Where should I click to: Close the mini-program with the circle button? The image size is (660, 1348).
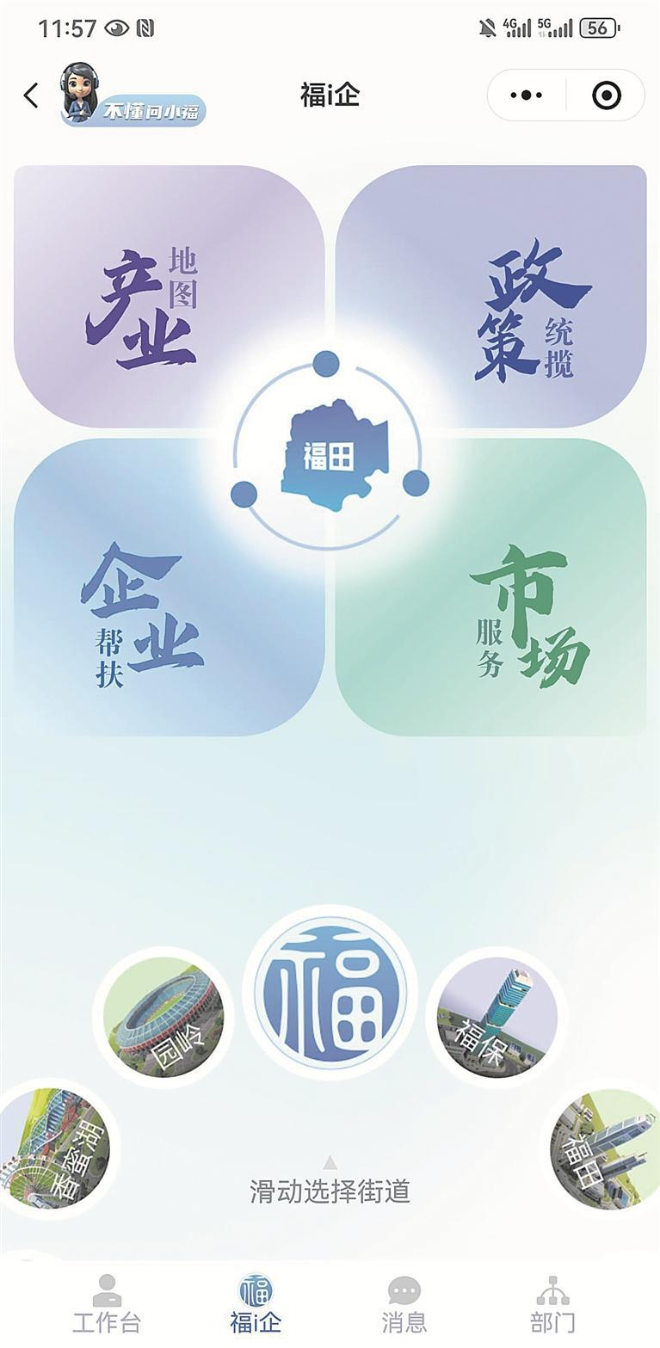(606, 96)
